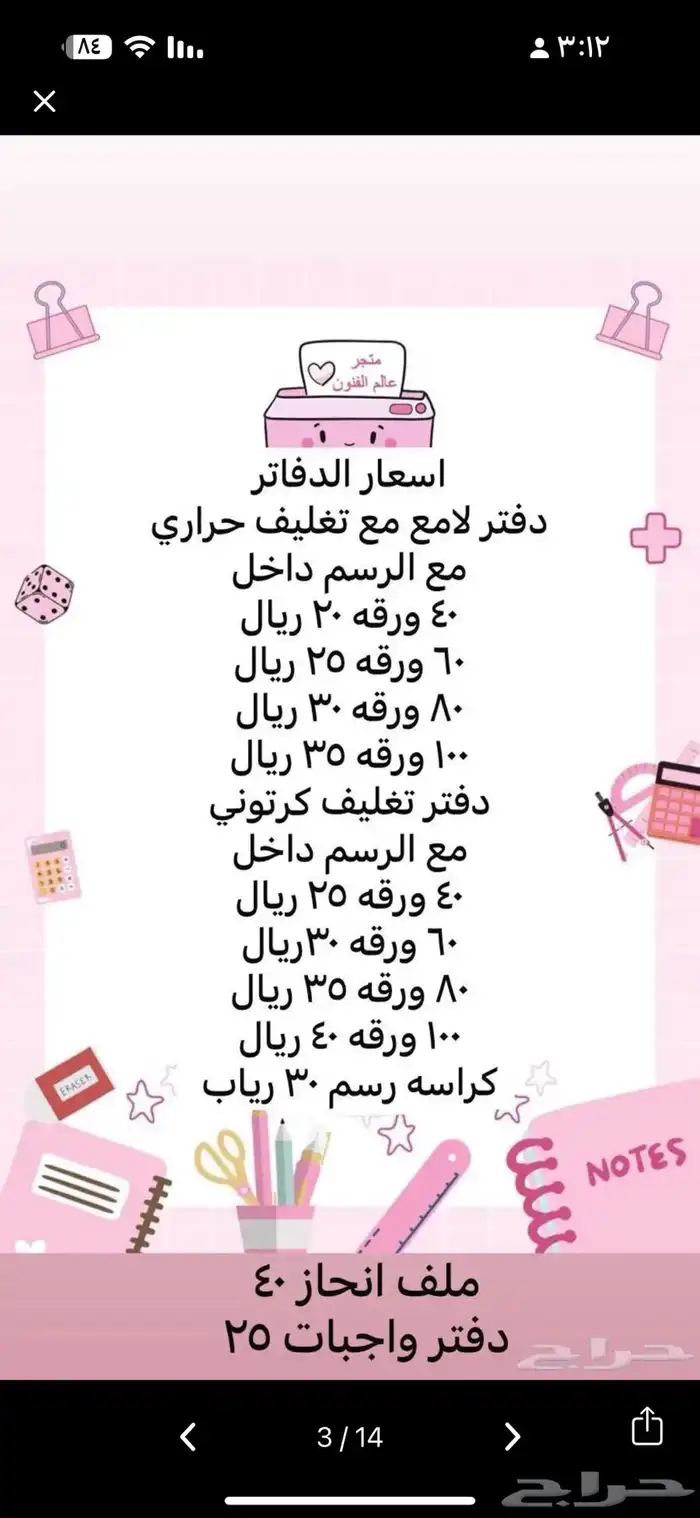Close the image viewer
This screenshot has width=700, height=1518.
click(45, 101)
